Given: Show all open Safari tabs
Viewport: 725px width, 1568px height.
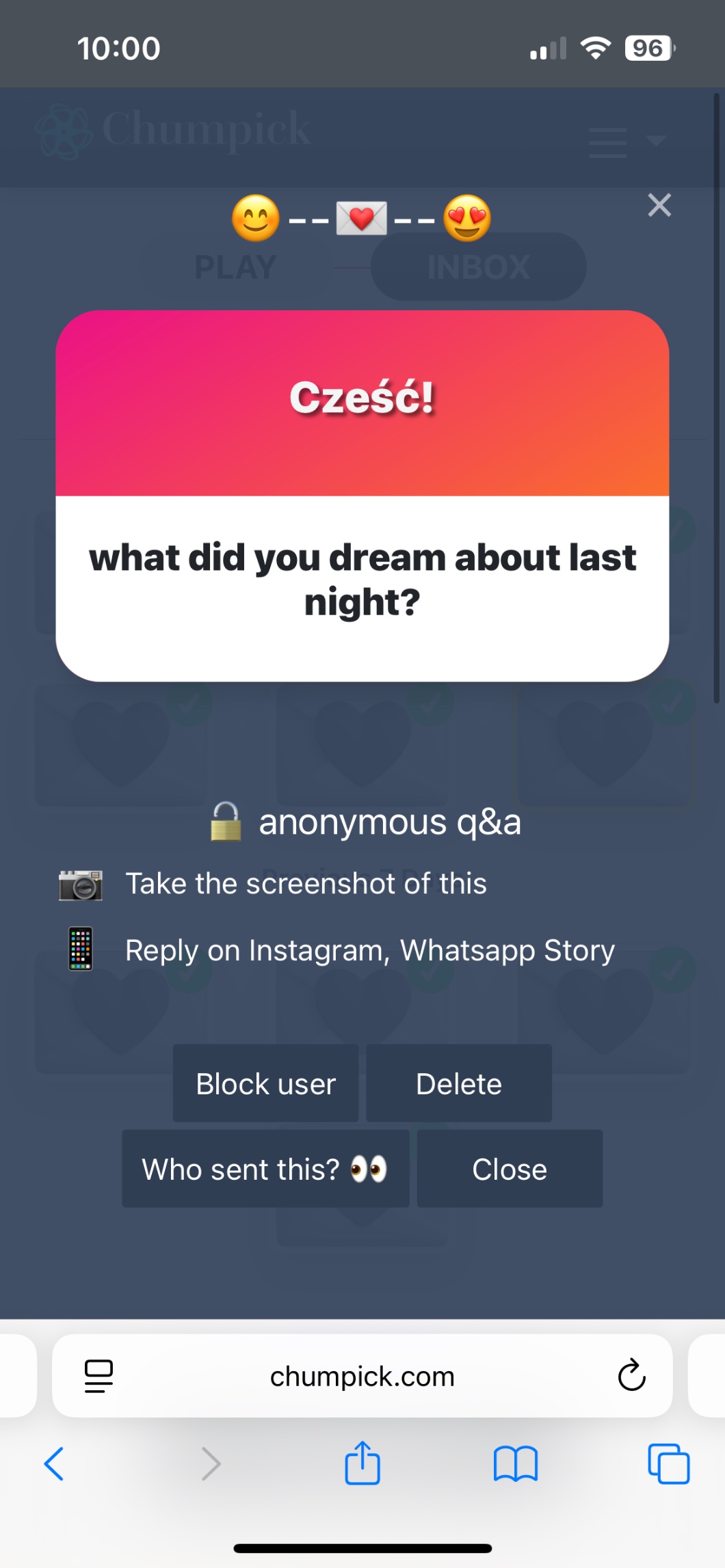Looking at the screenshot, I should pos(668,1464).
